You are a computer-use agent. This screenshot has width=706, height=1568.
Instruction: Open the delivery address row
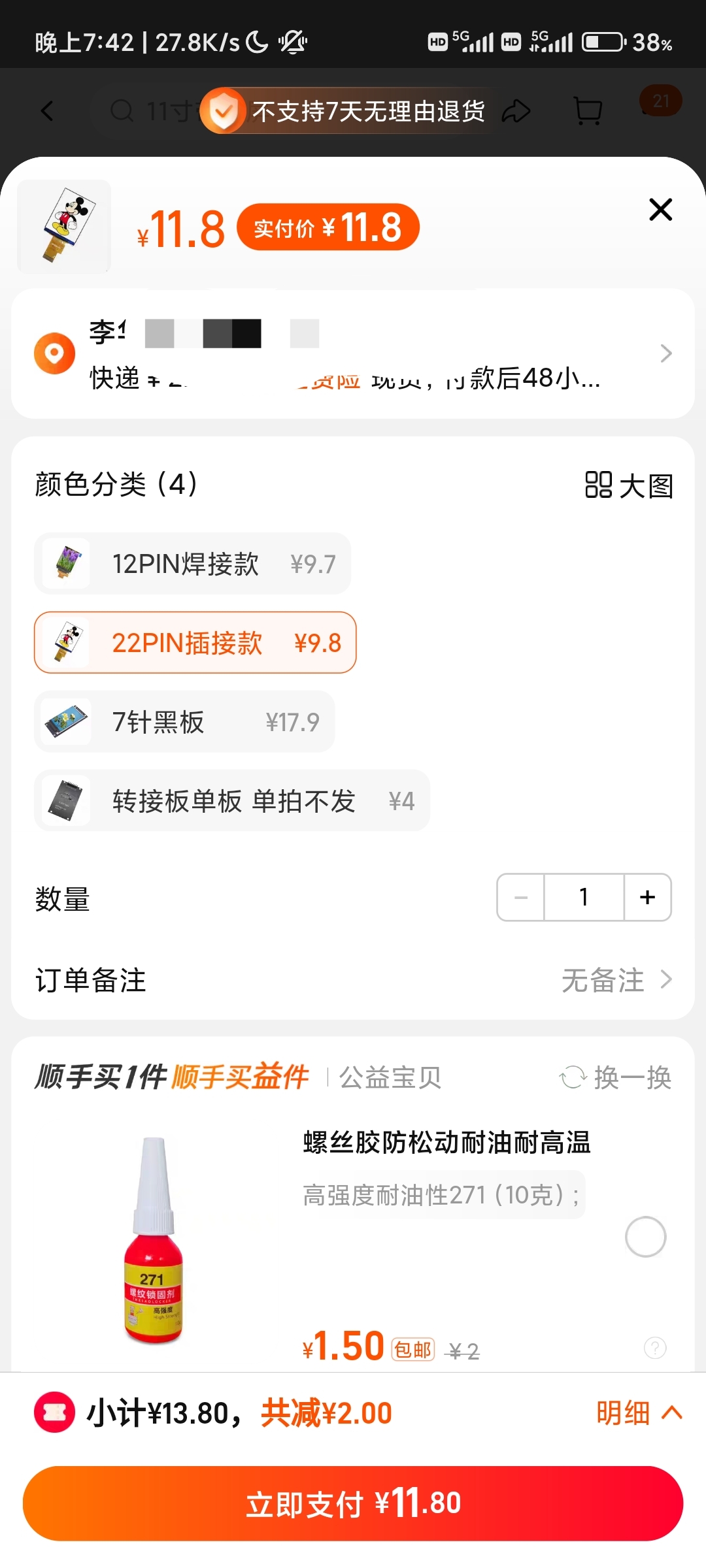click(x=353, y=353)
